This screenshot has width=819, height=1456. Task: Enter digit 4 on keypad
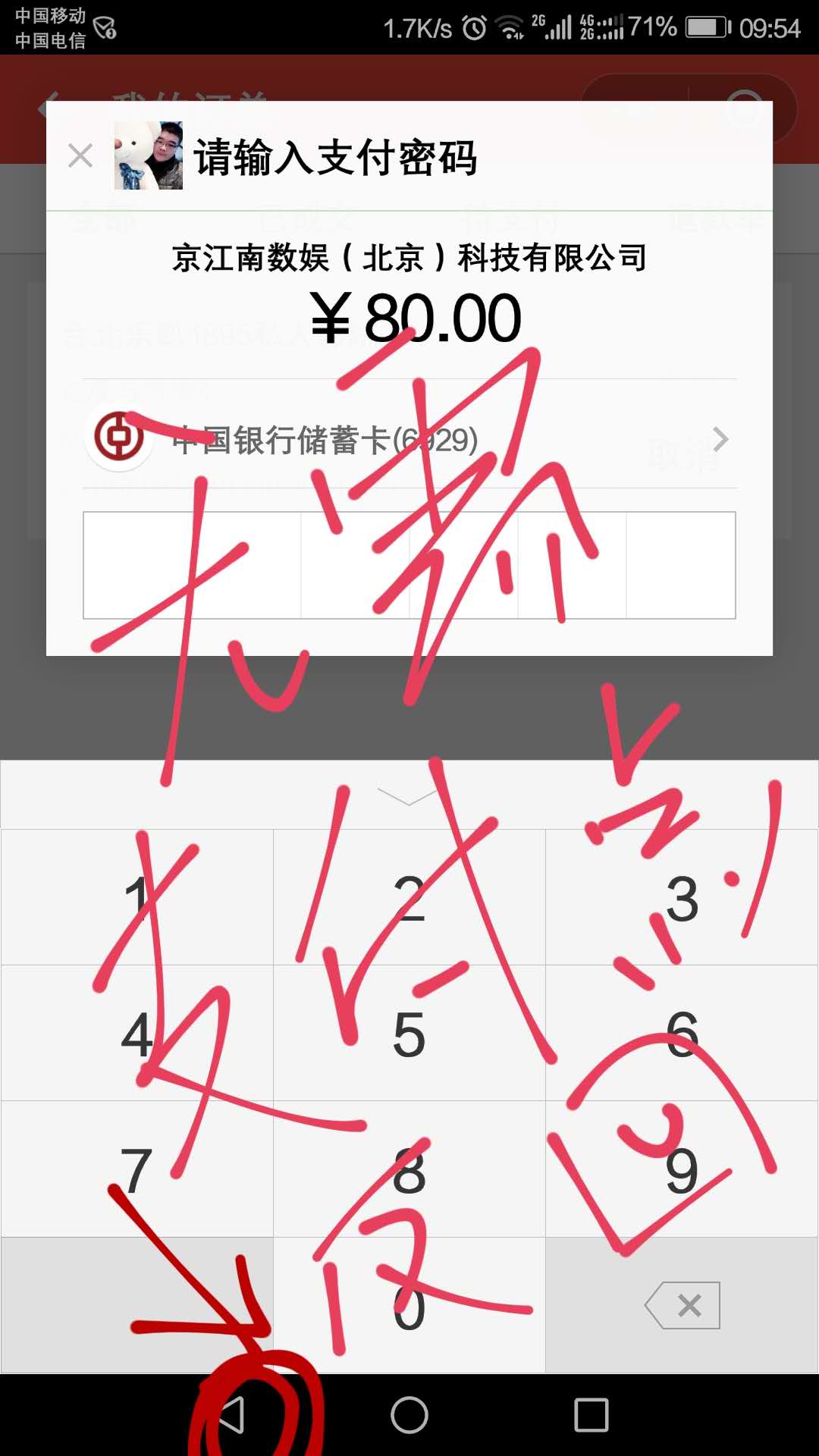pos(137,1034)
